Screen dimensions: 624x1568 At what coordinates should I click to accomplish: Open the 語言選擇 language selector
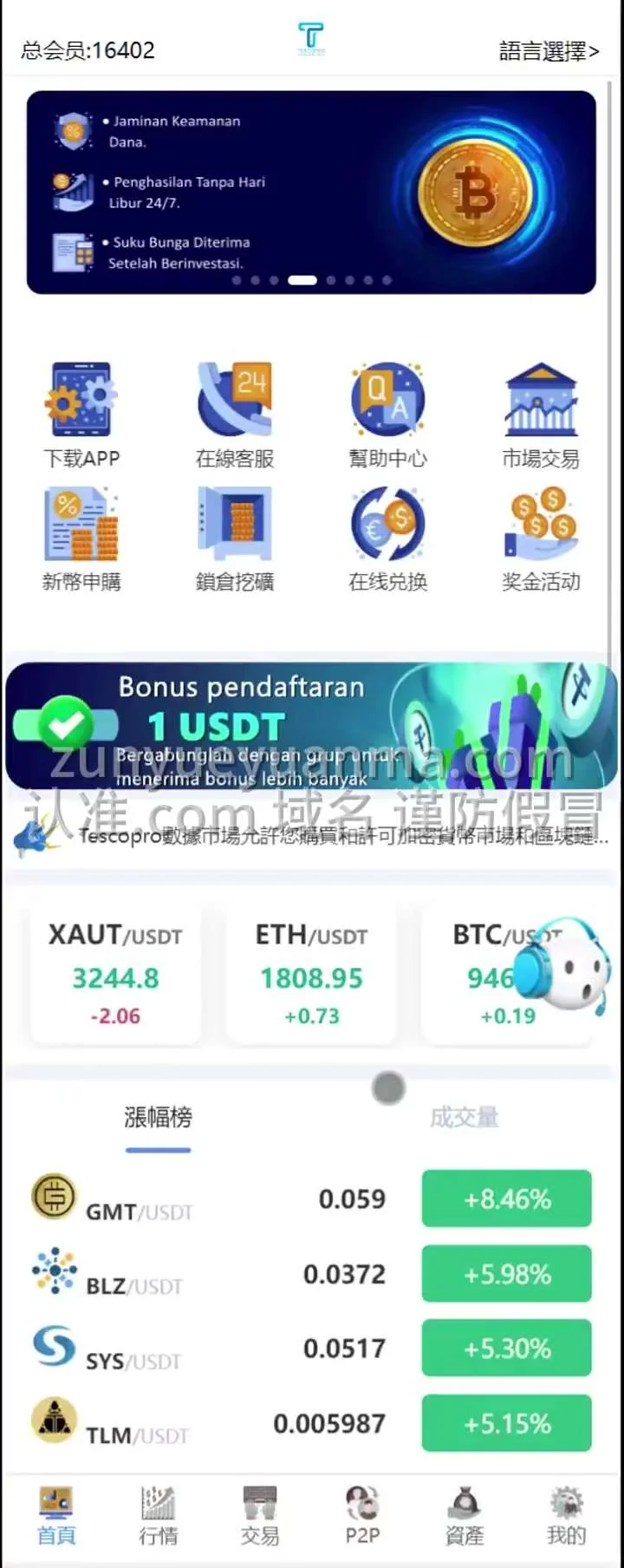(549, 51)
